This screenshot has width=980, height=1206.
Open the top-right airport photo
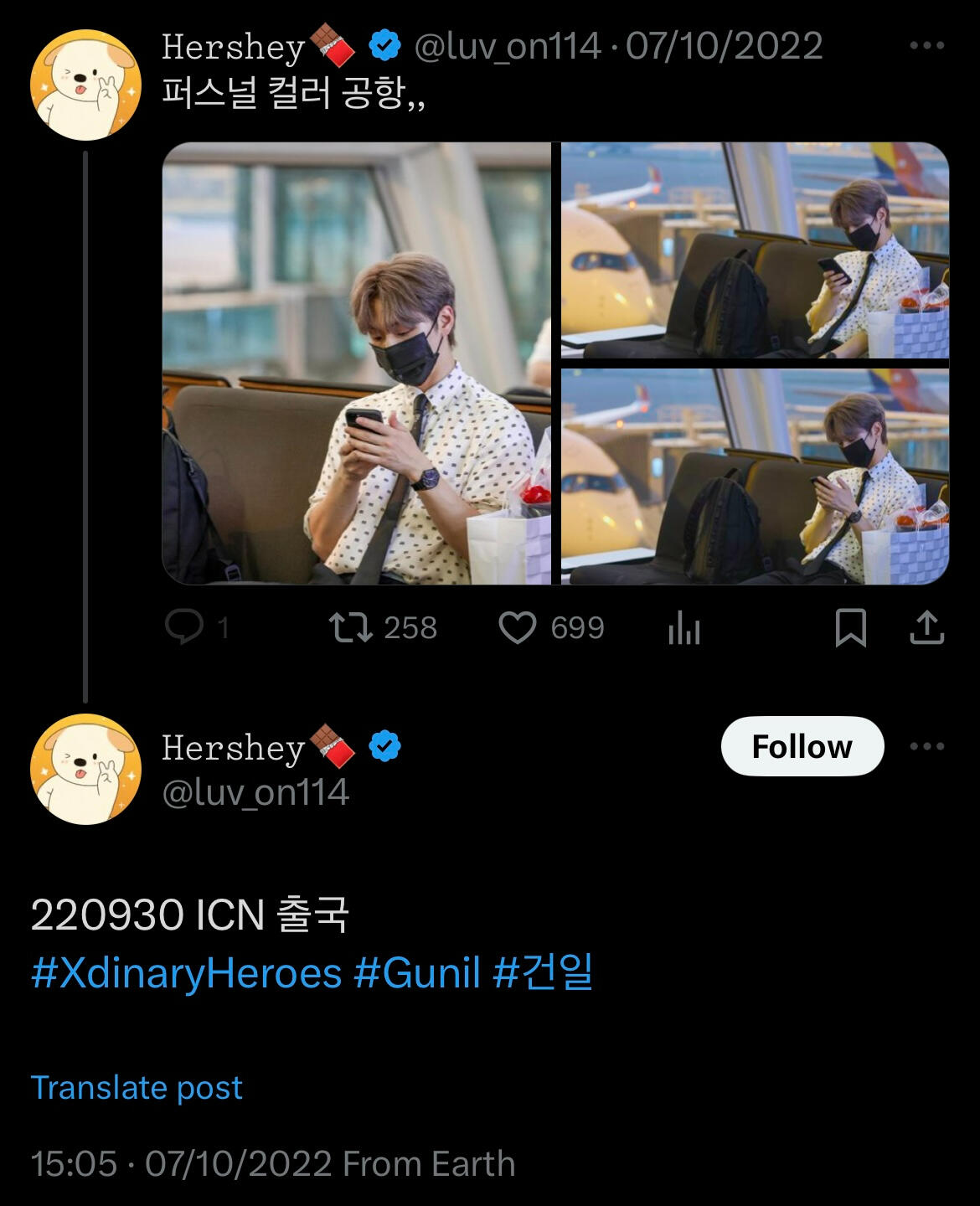coord(755,250)
